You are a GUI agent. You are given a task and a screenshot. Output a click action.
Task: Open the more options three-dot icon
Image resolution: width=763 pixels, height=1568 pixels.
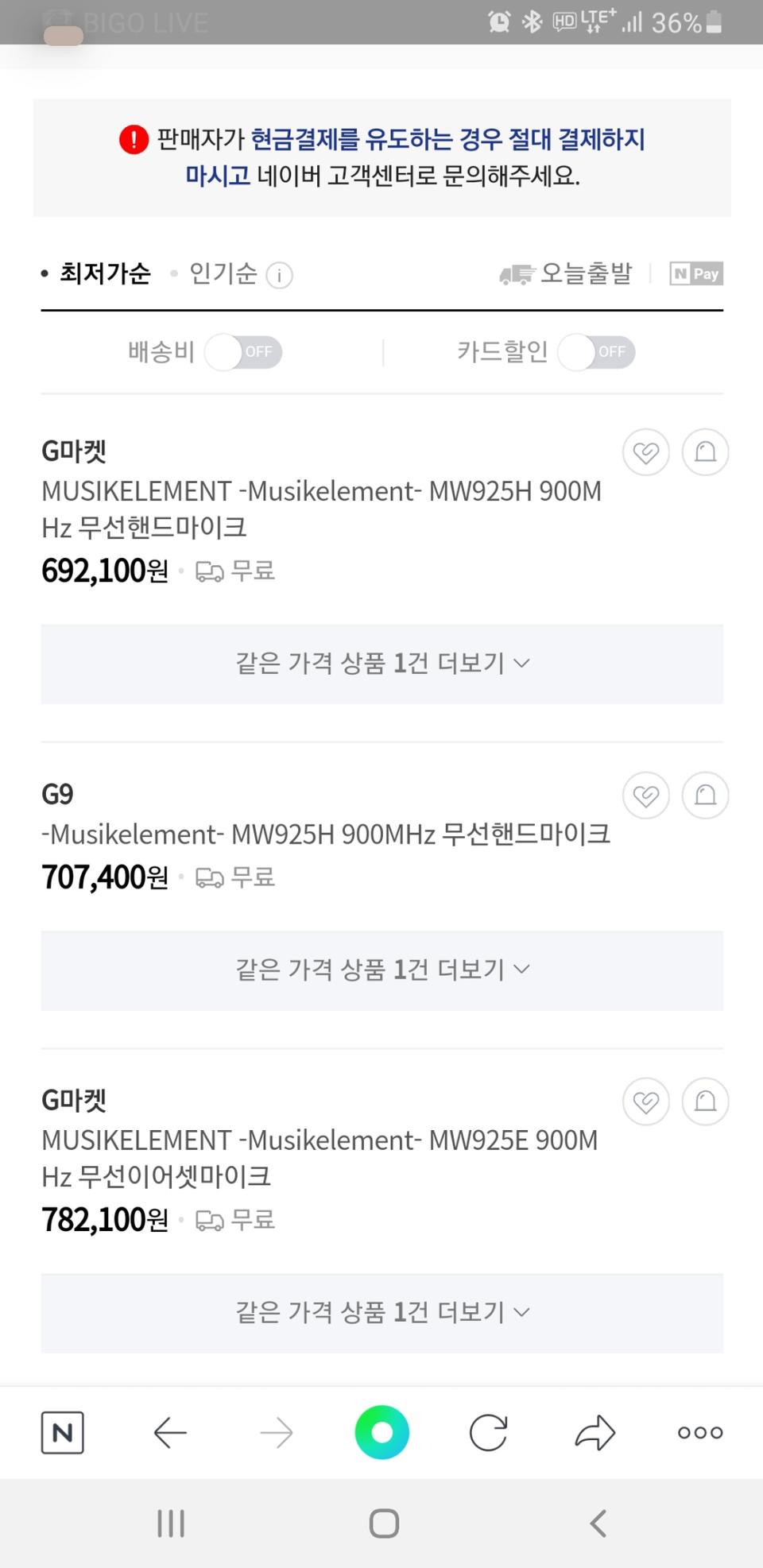coord(699,1433)
